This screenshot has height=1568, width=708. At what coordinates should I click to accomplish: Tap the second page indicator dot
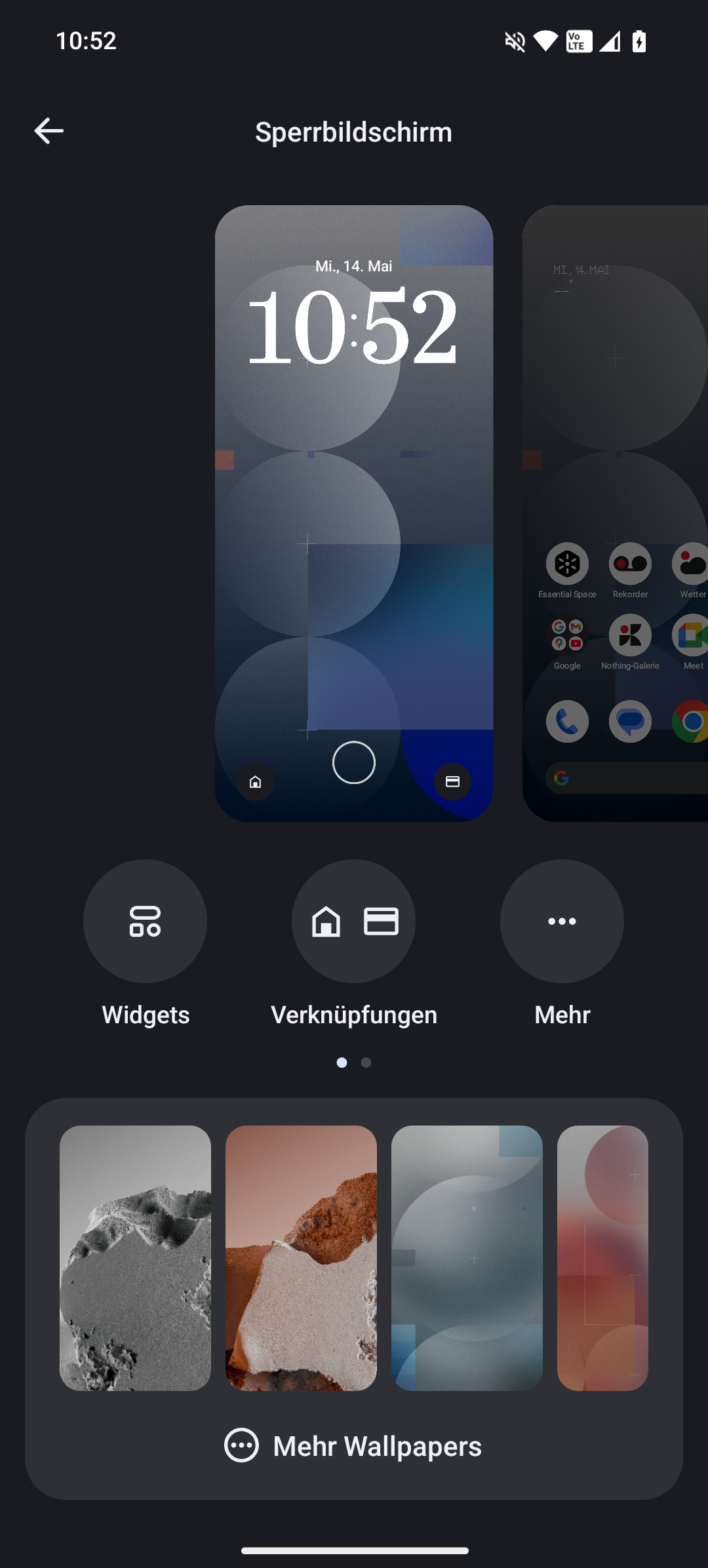366,1063
